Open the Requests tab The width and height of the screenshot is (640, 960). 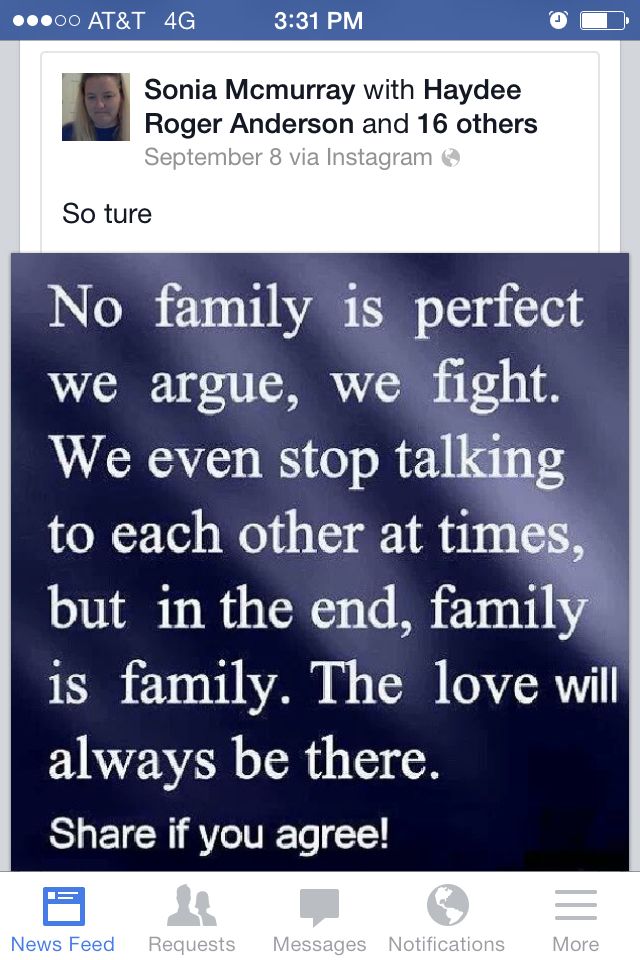pos(191,918)
